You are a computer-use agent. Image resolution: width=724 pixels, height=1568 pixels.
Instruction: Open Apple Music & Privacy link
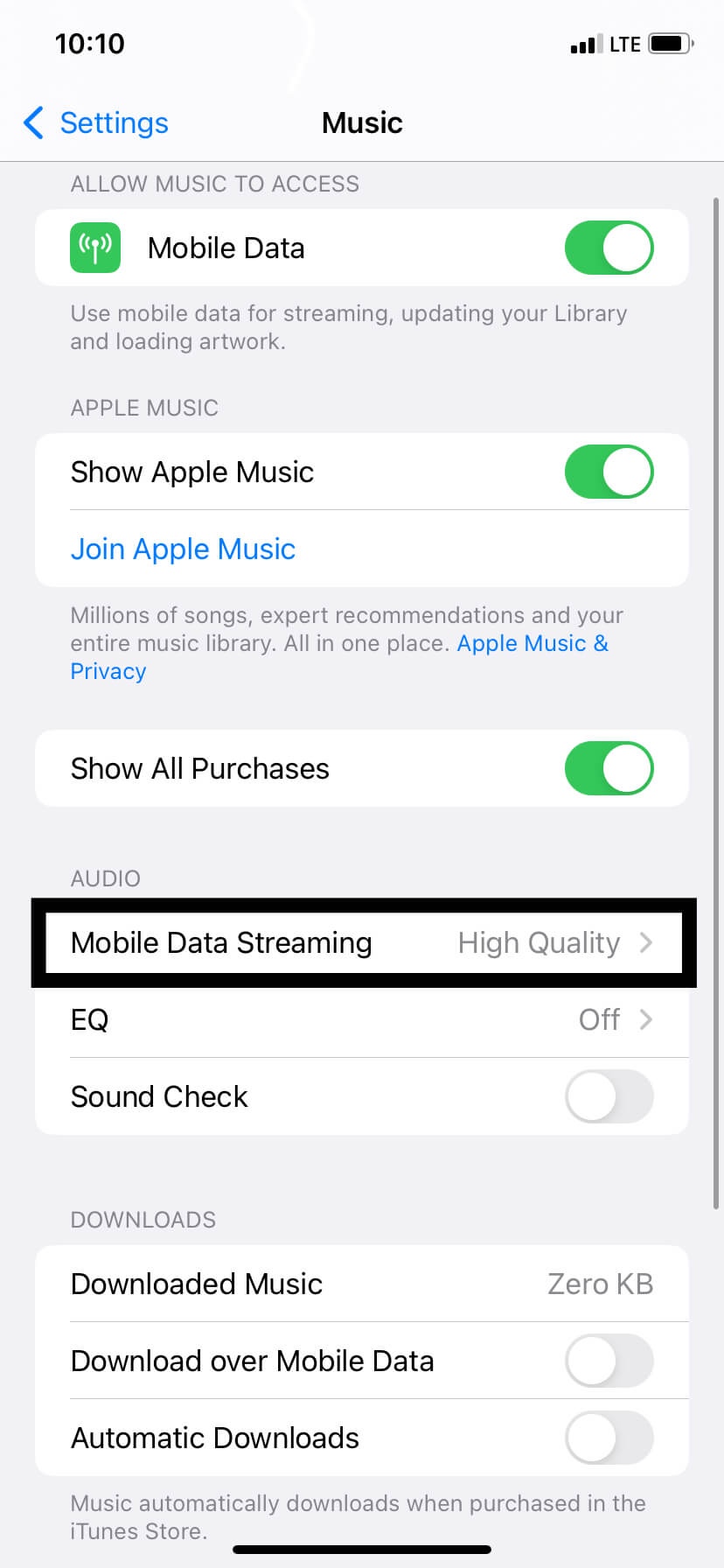[532, 644]
